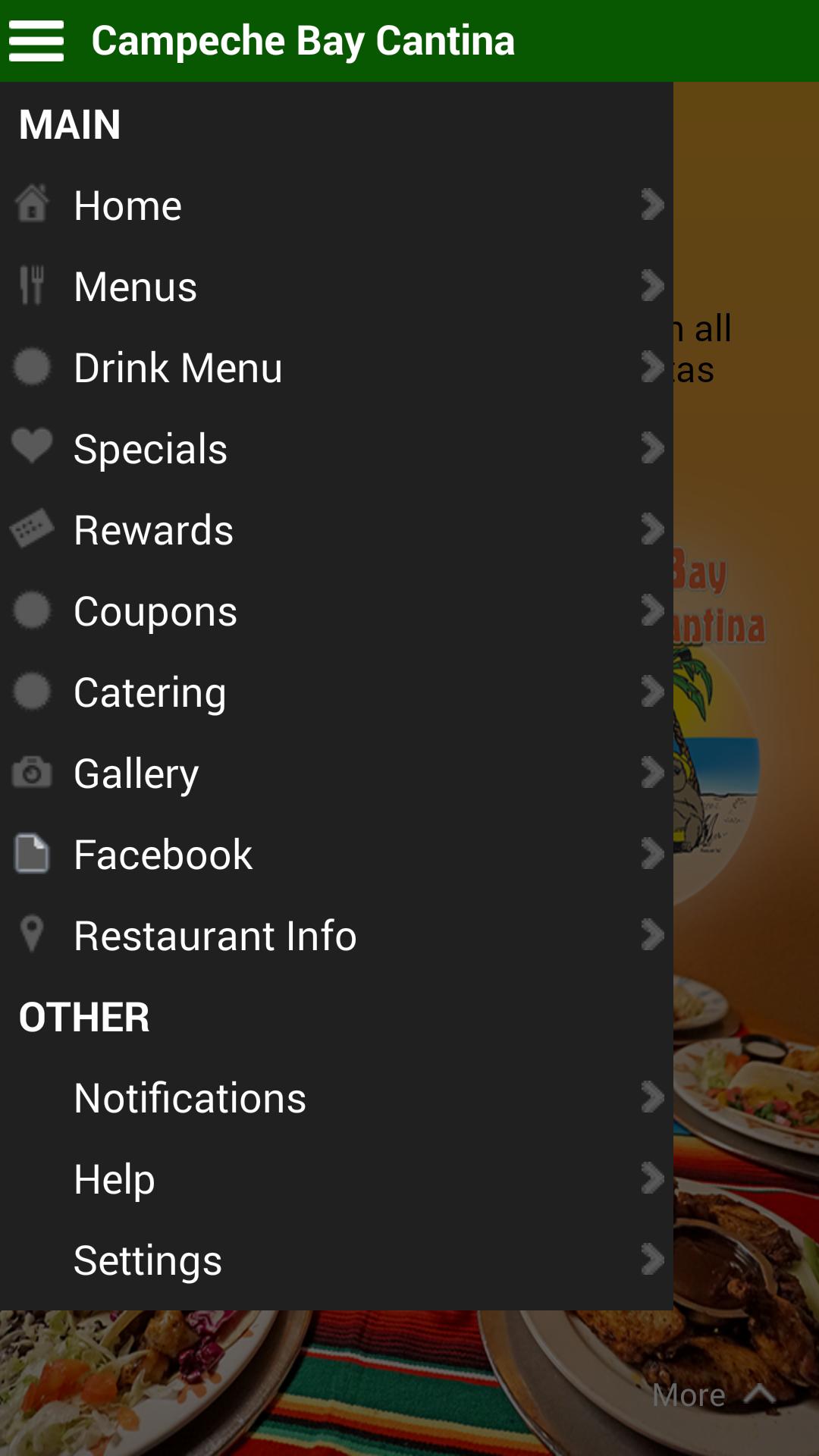Viewport: 819px width, 1456px height.
Task: Expand the More panel
Action: (713, 1395)
